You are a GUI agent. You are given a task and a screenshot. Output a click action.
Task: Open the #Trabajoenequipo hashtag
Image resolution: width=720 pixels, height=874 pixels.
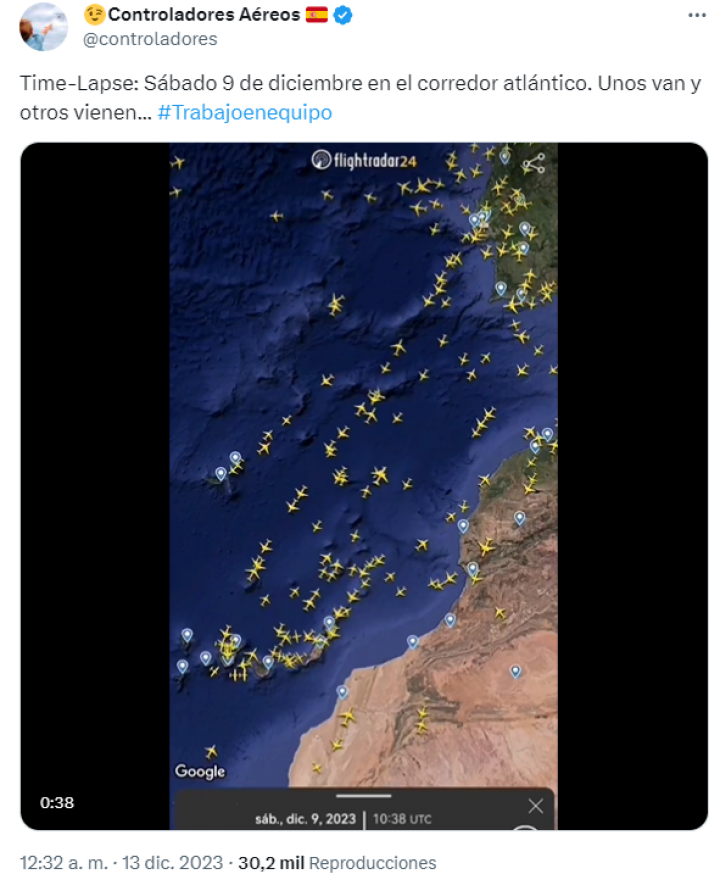245,113
